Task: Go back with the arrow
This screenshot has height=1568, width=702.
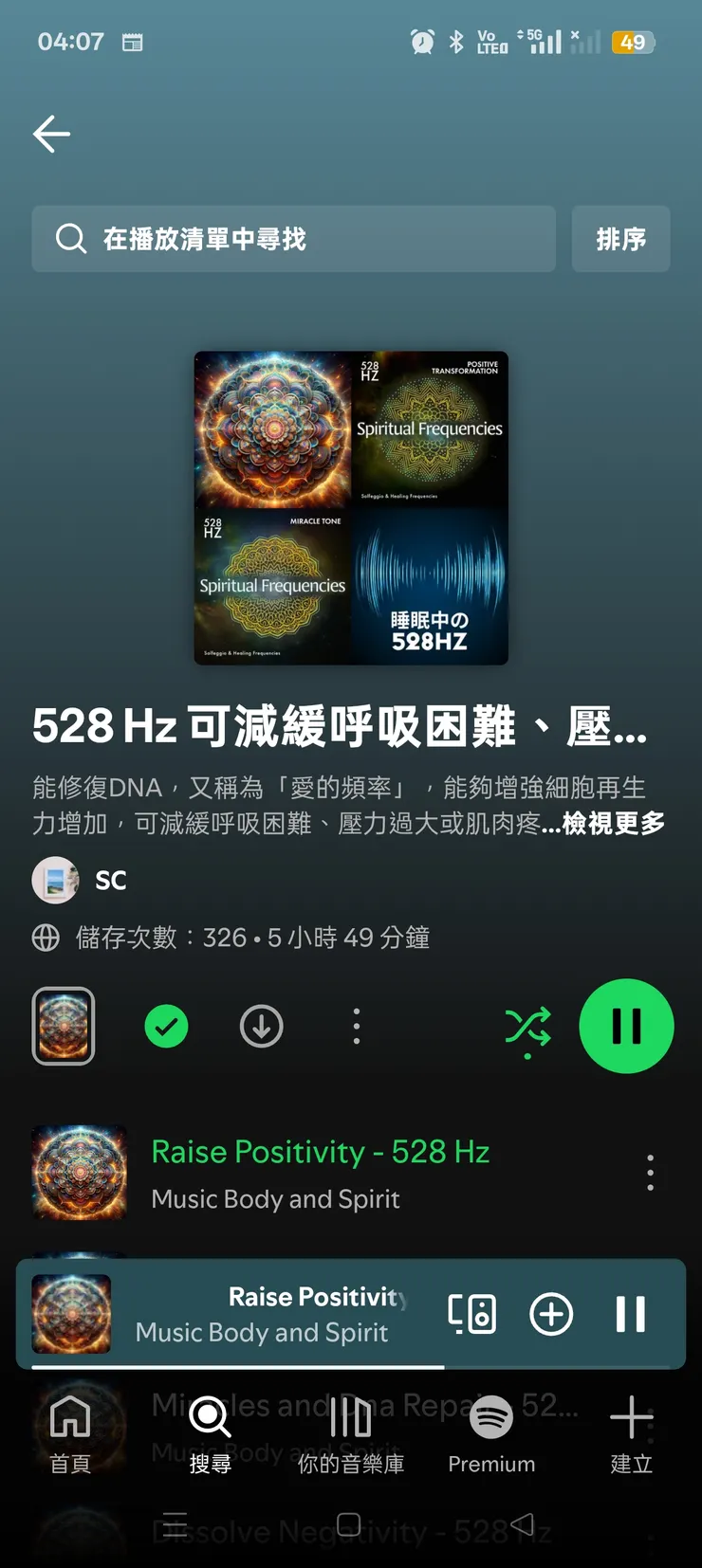Action: 50,134
